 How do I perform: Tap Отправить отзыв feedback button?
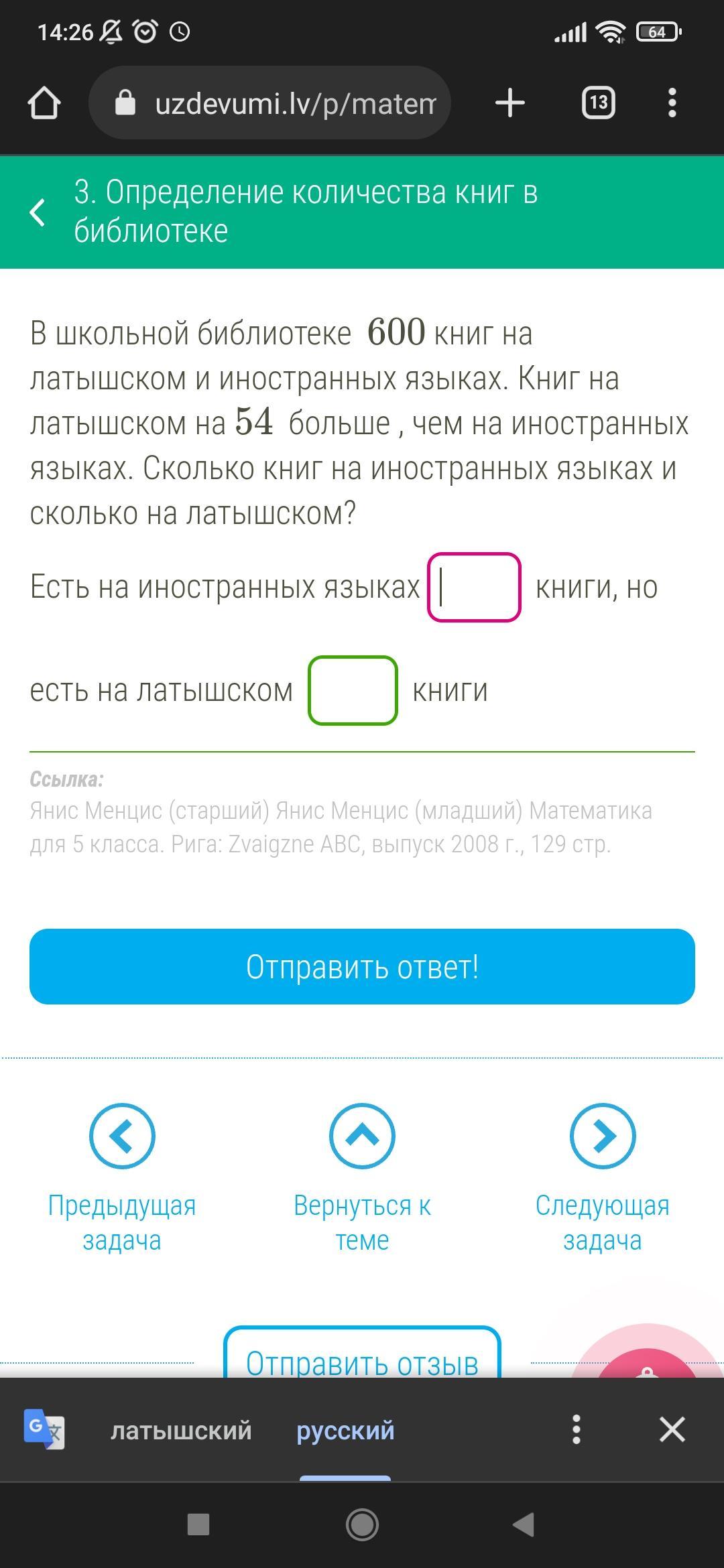362,1355
